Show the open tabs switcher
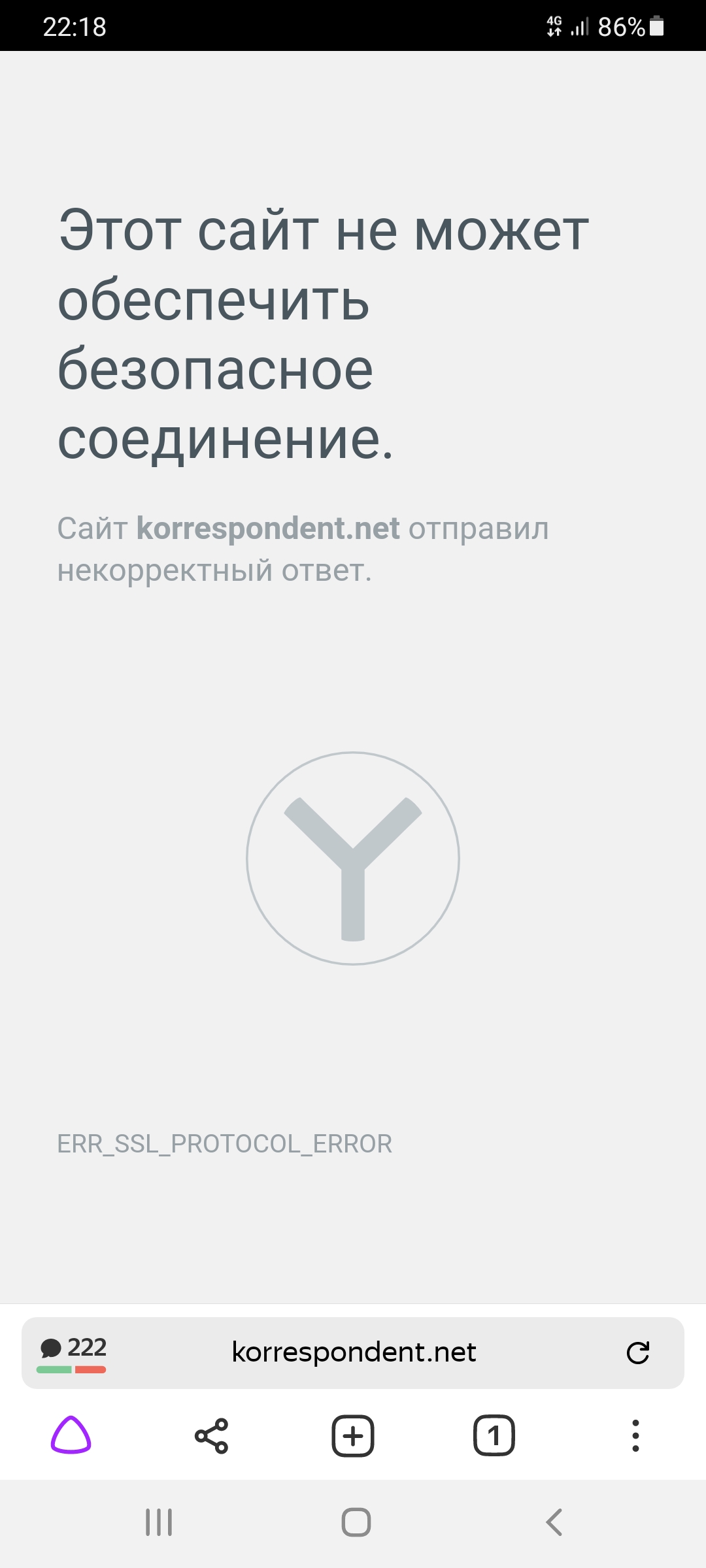 click(494, 1435)
